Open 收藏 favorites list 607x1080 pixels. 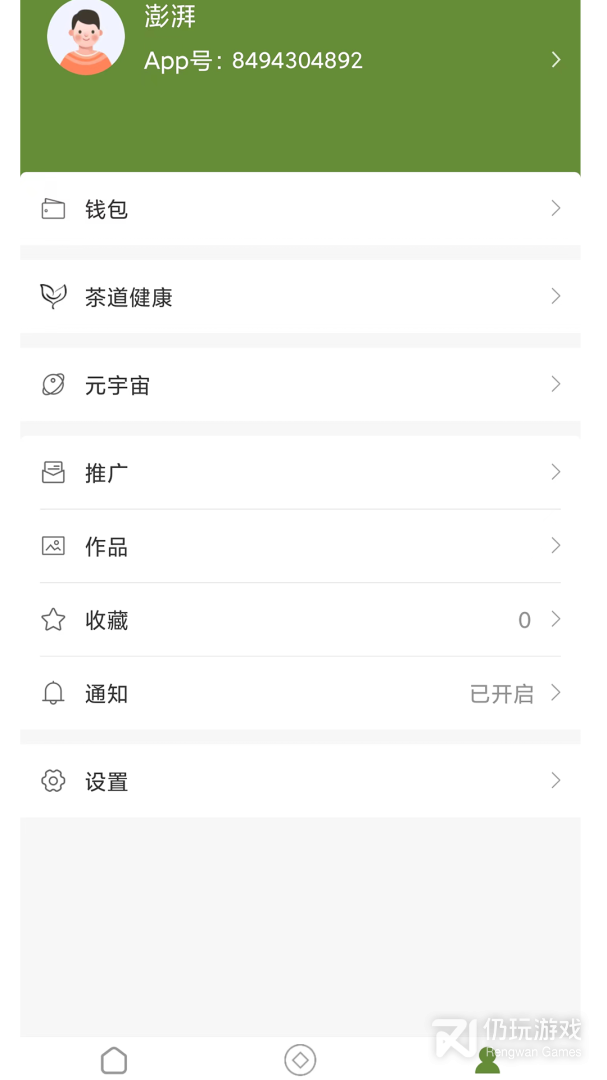coord(300,620)
